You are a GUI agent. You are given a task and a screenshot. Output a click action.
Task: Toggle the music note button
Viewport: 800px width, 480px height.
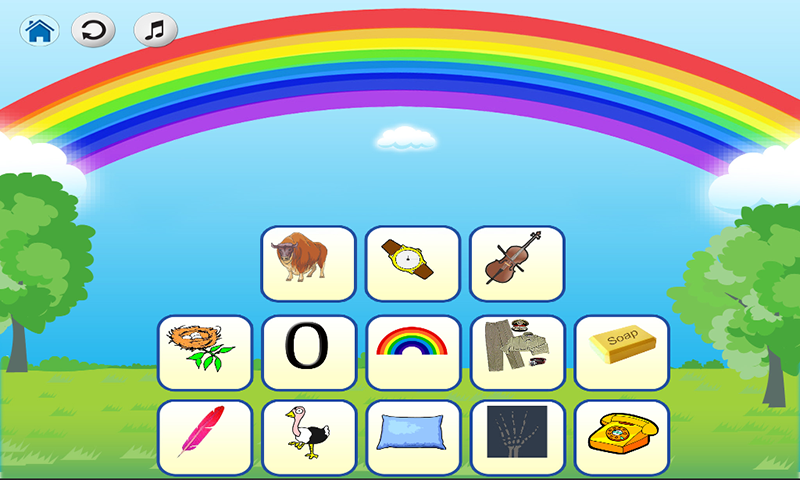155,31
